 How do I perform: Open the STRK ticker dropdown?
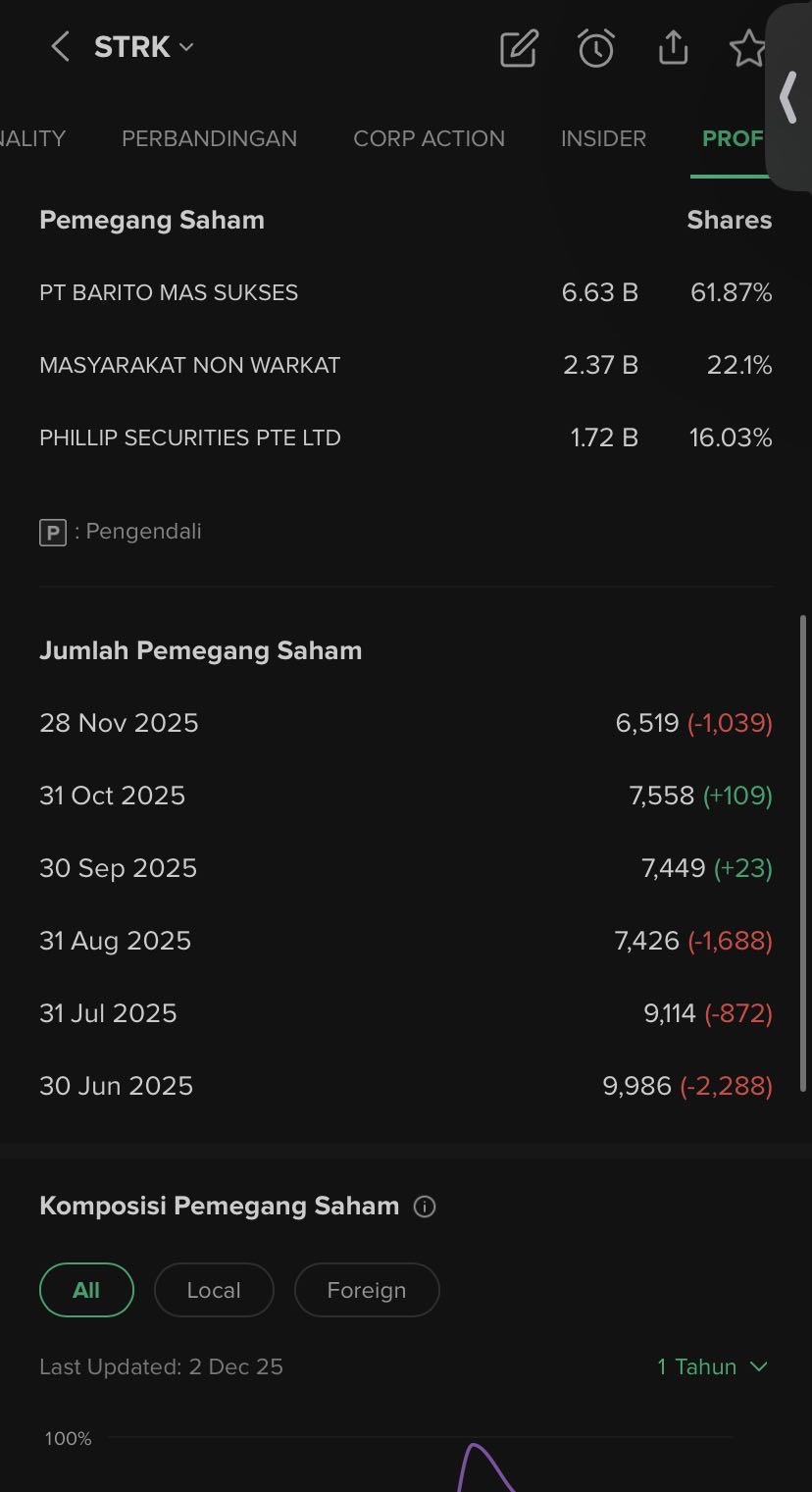(x=143, y=46)
